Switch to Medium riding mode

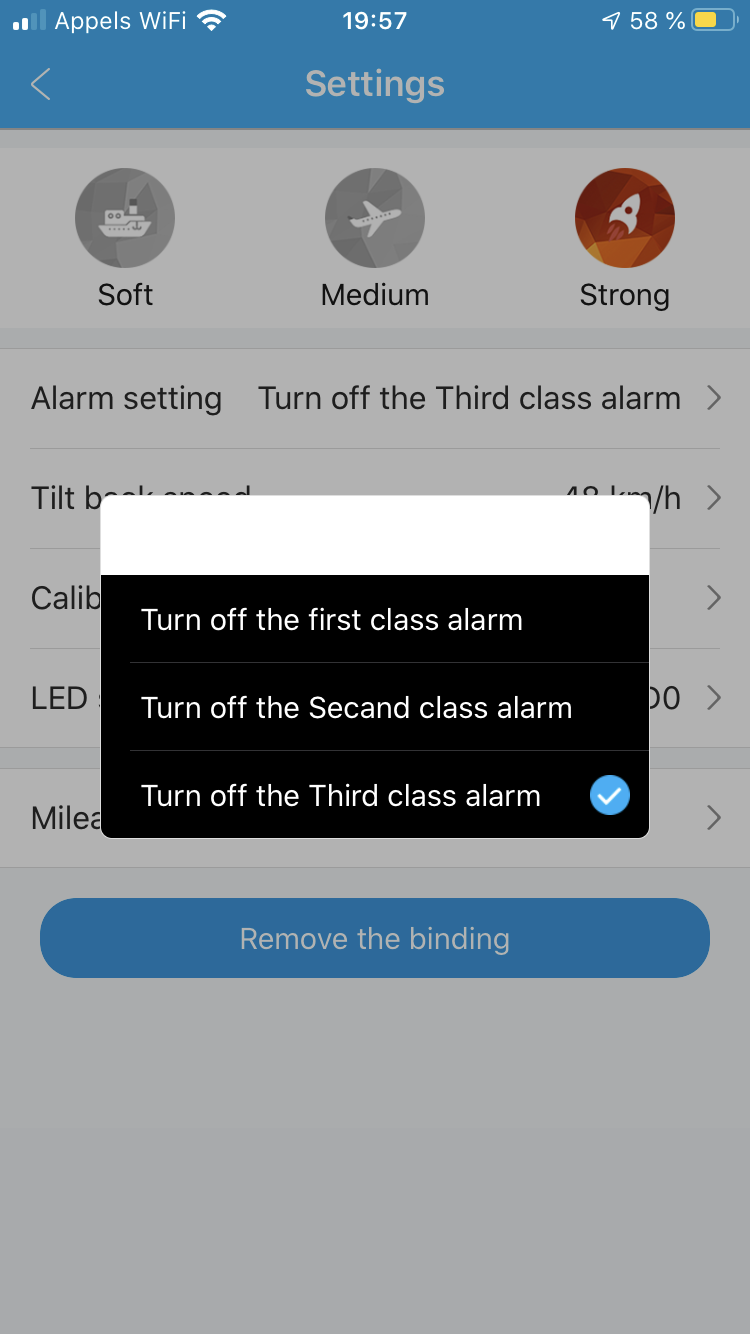375,240
